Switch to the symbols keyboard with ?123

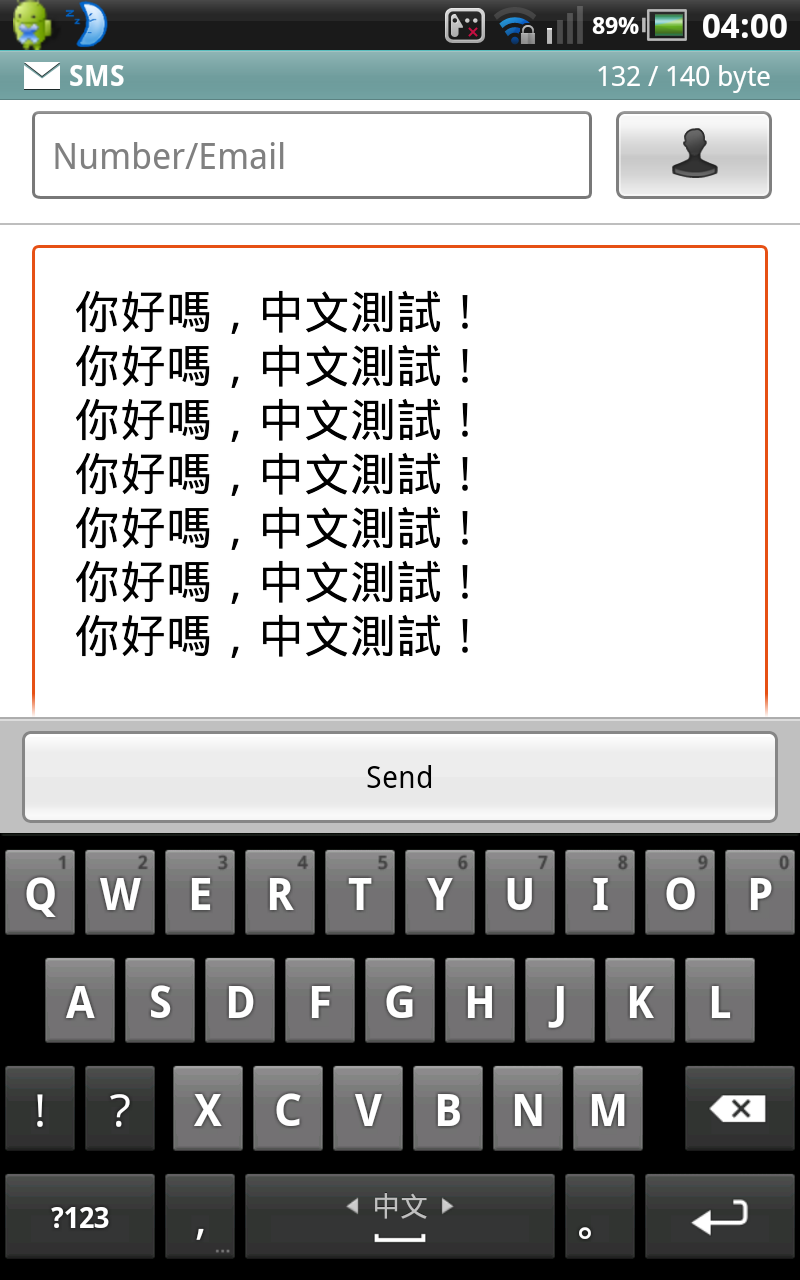(x=78, y=1215)
